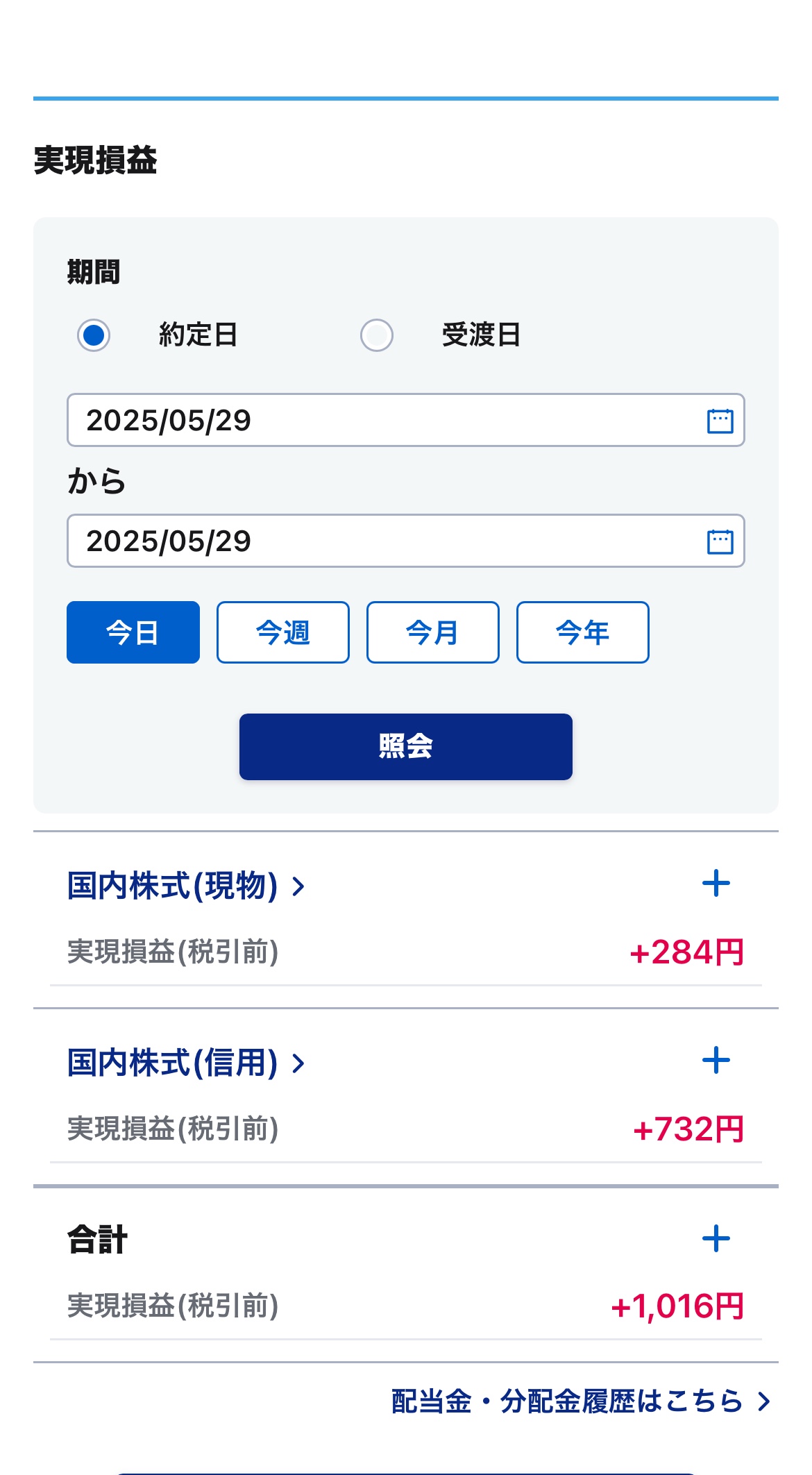Tap the start date field above から
Screen dimensions: 812x1475
click(x=389, y=420)
